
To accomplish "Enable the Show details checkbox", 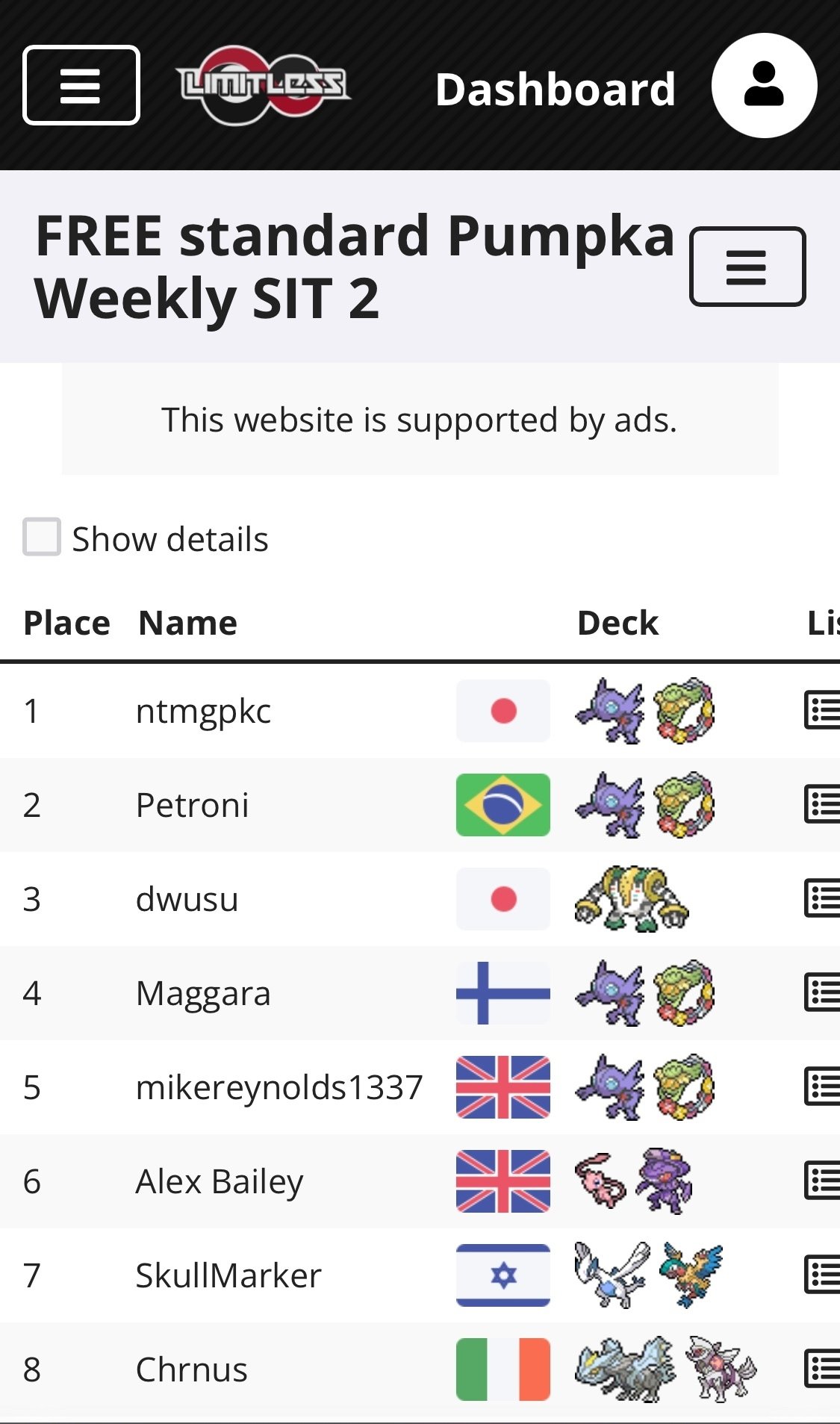I will coord(42,537).
